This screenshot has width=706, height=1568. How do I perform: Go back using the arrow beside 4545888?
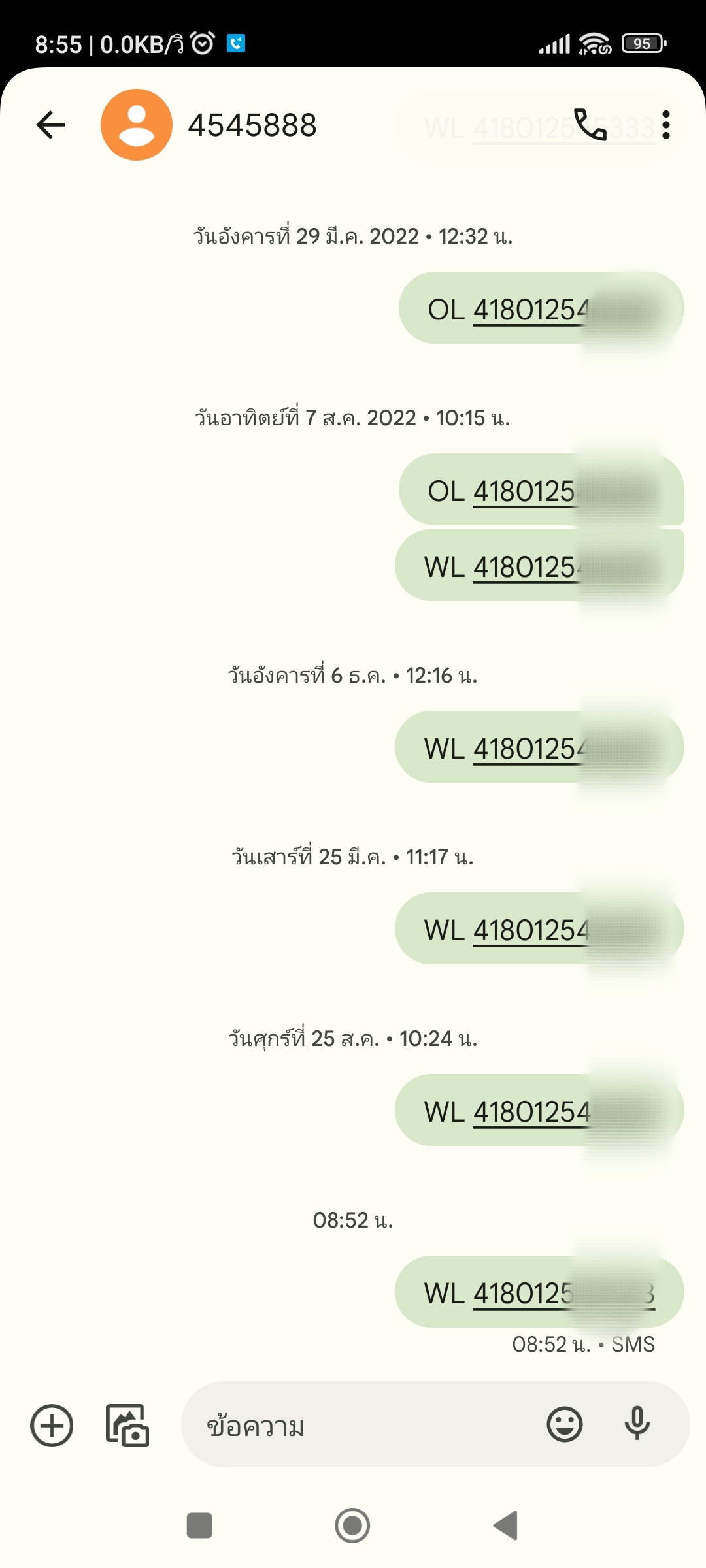click(50, 125)
